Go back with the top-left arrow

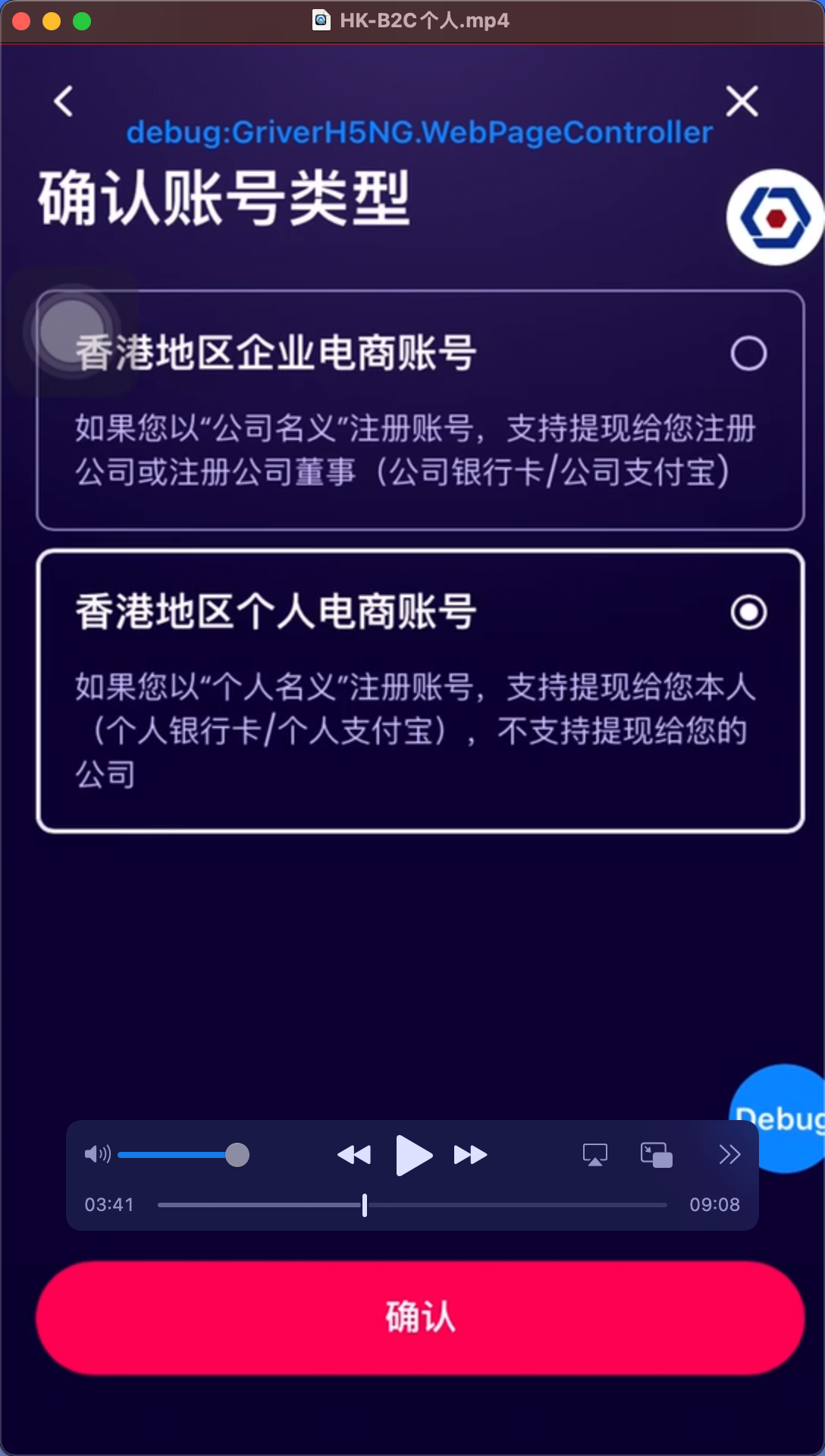(64, 102)
